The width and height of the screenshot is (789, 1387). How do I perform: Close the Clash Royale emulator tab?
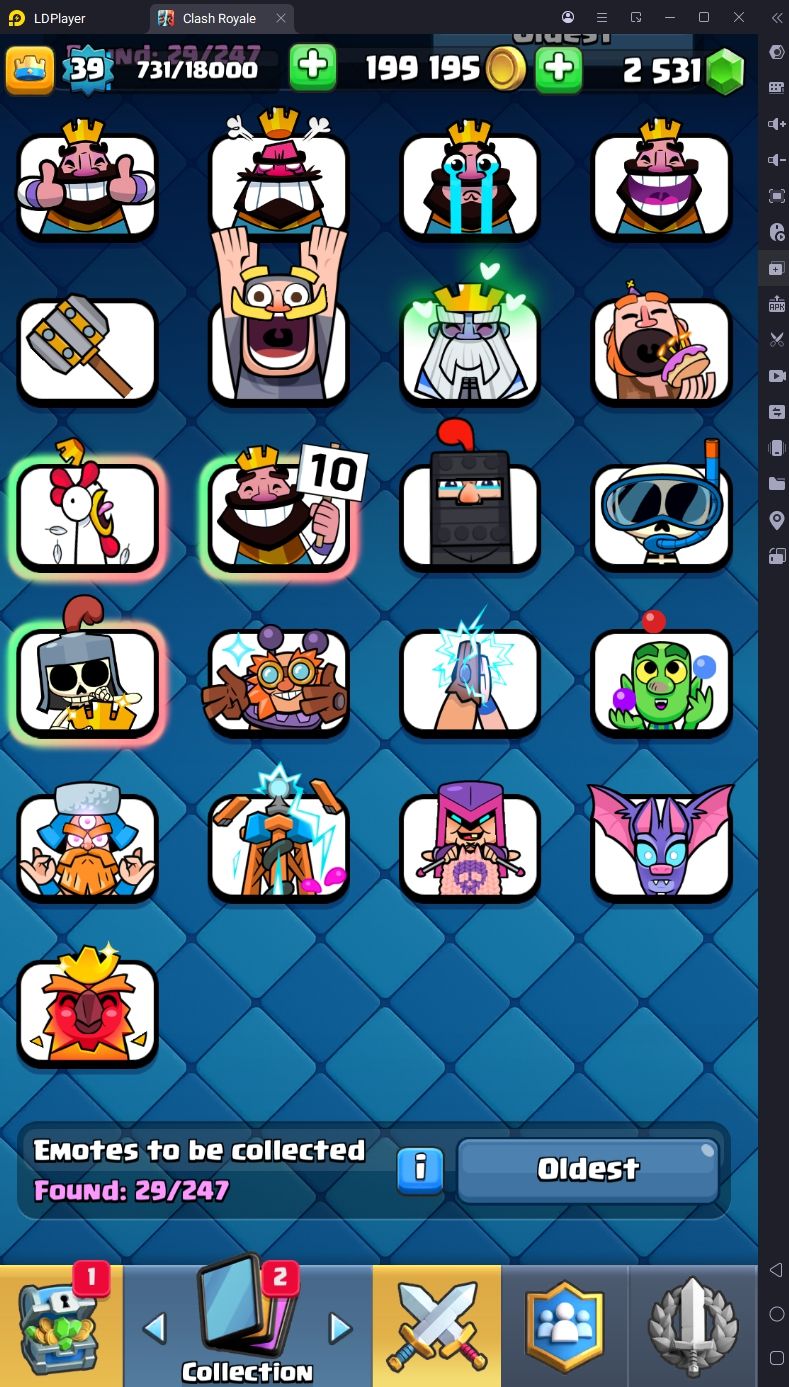pyautogui.click(x=281, y=18)
